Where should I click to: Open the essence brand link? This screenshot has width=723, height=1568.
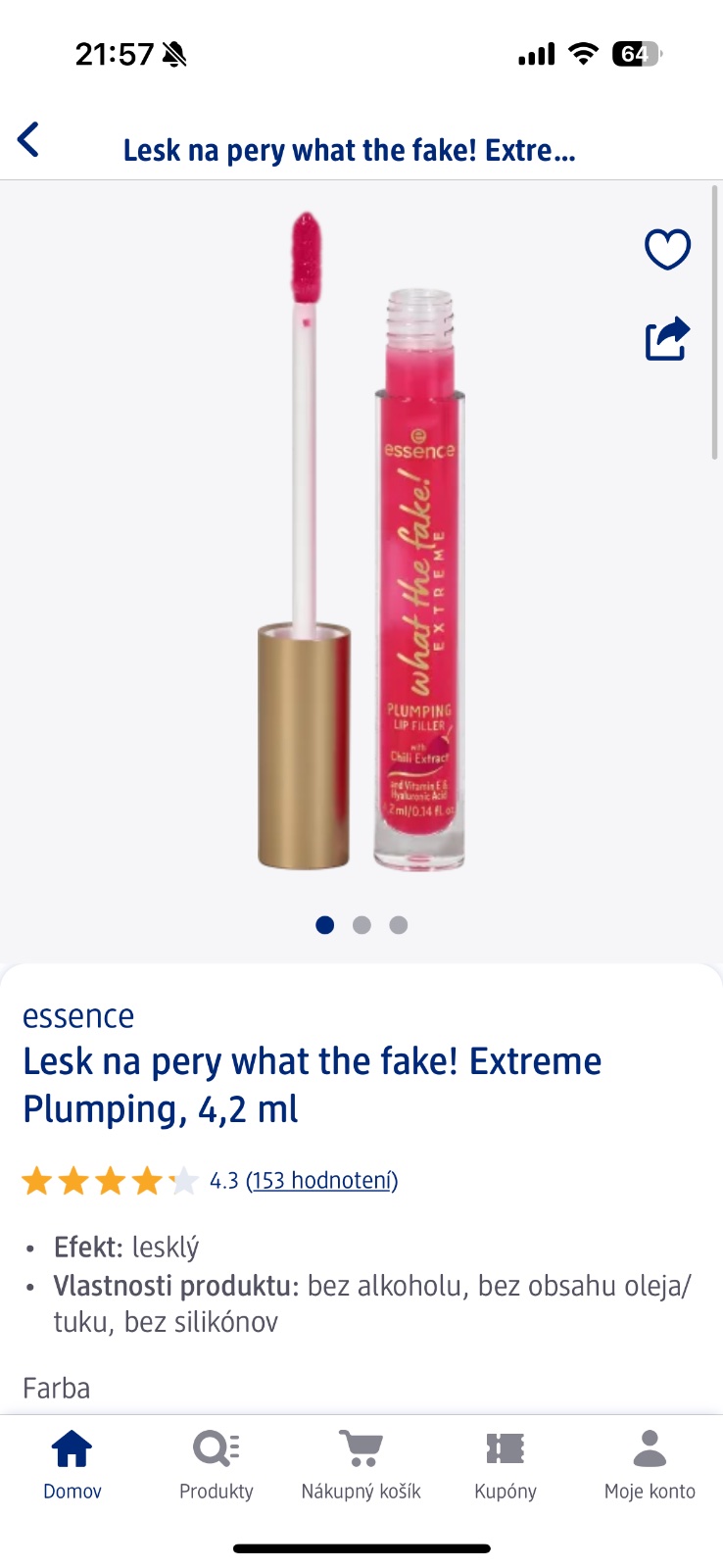tap(78, 1016)
